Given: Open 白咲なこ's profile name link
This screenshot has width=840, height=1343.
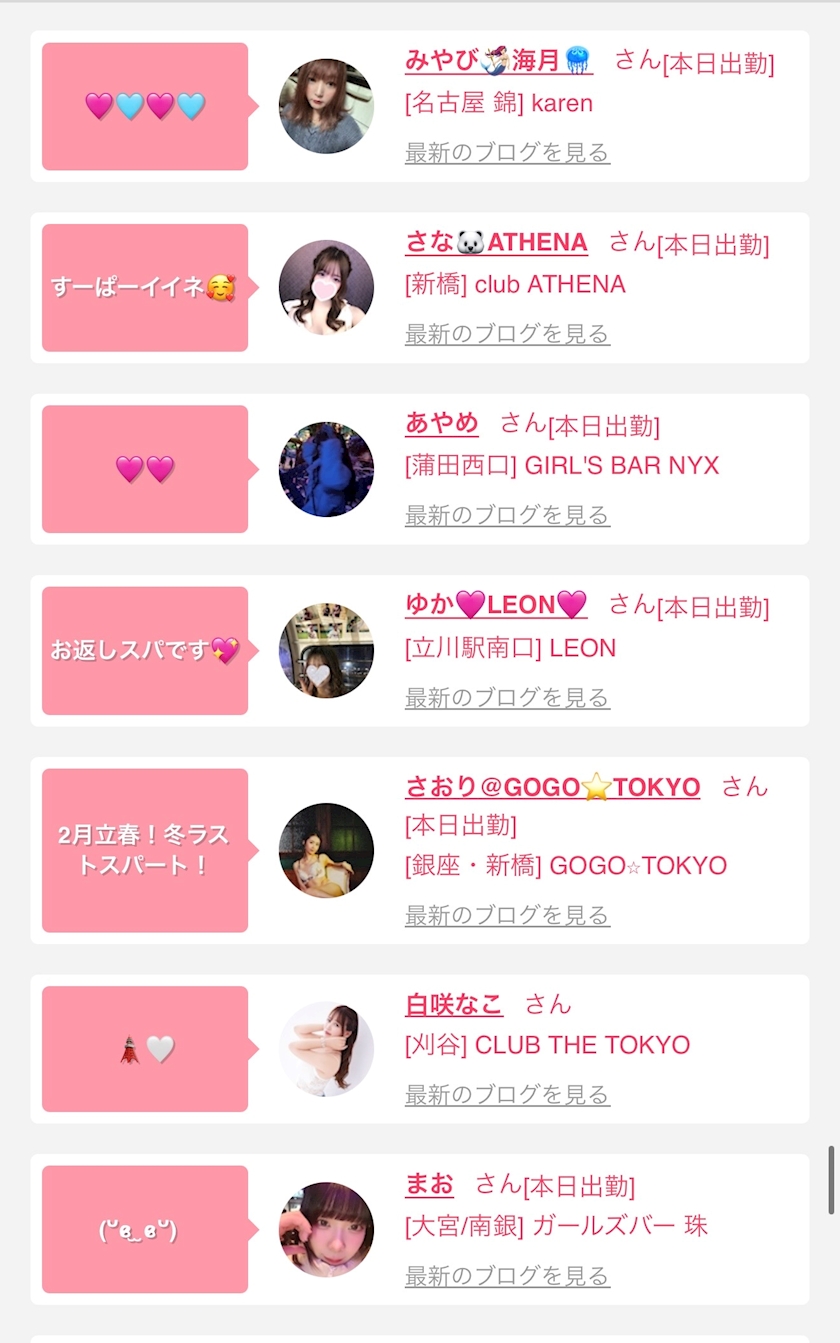Looking at the screenshot, I should [454, 1004].
